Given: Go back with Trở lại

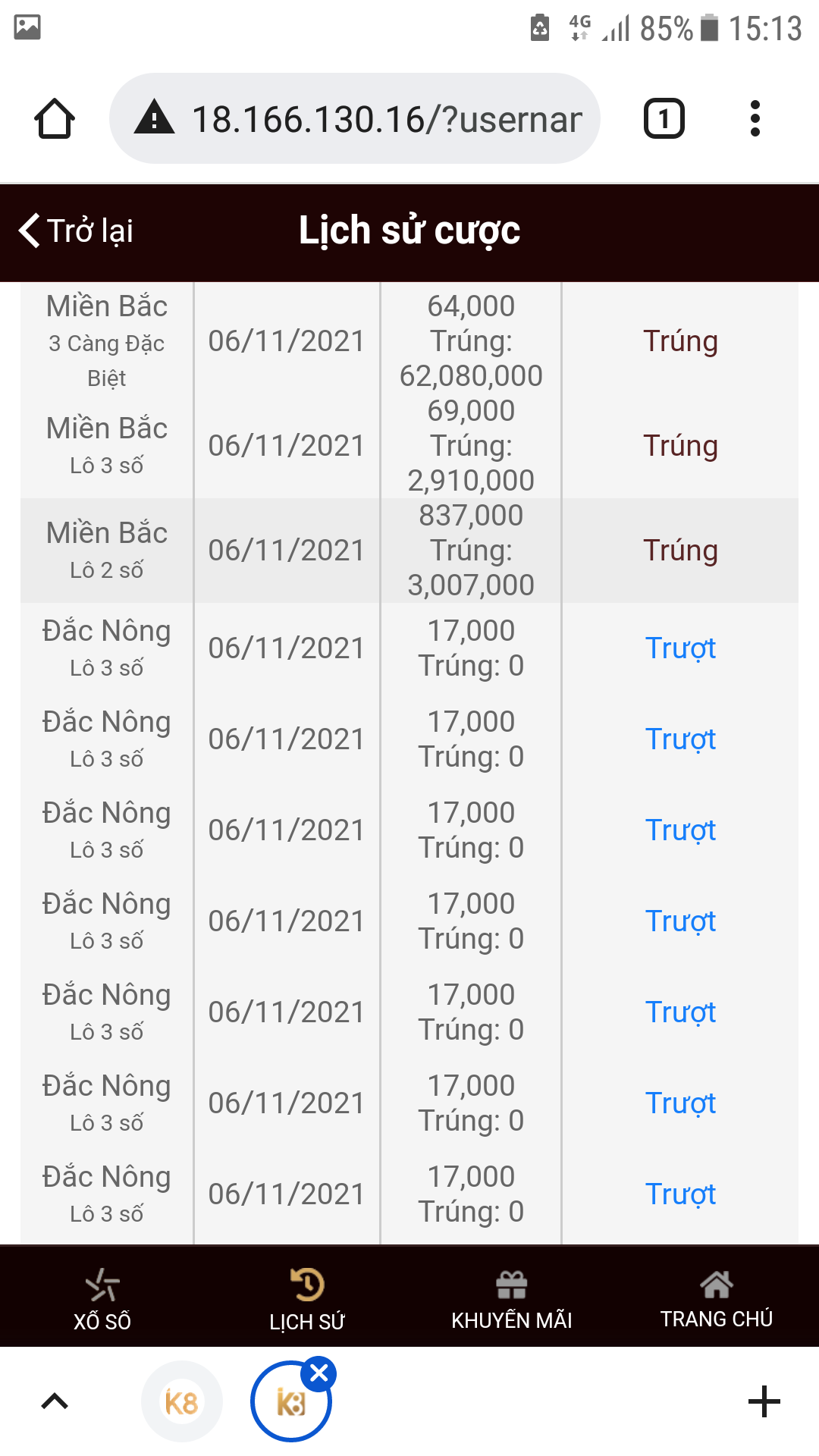Looking at the screenshot, I should (76, 231).
